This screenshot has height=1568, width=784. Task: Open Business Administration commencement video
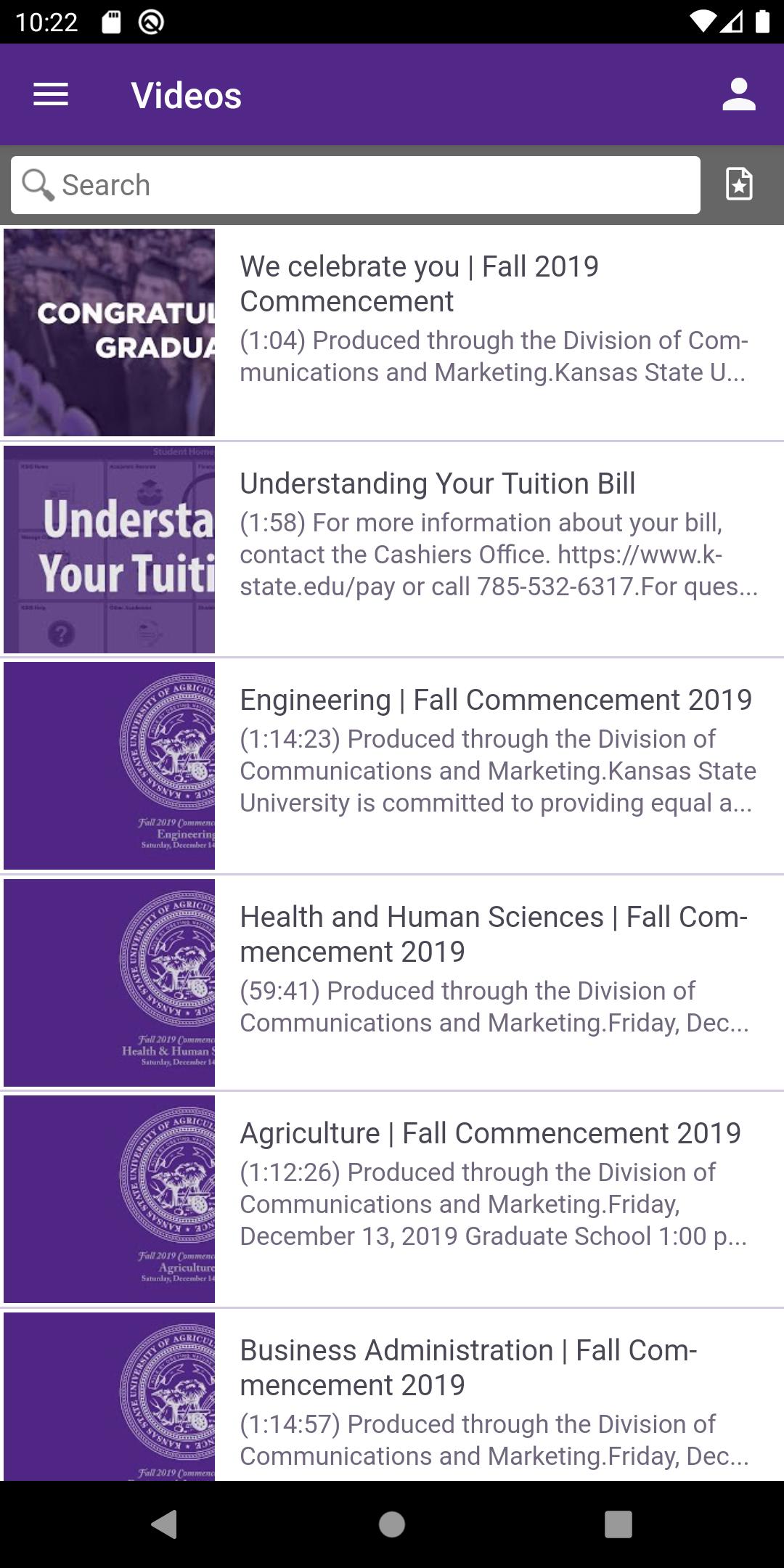(x=392, y=1397)
